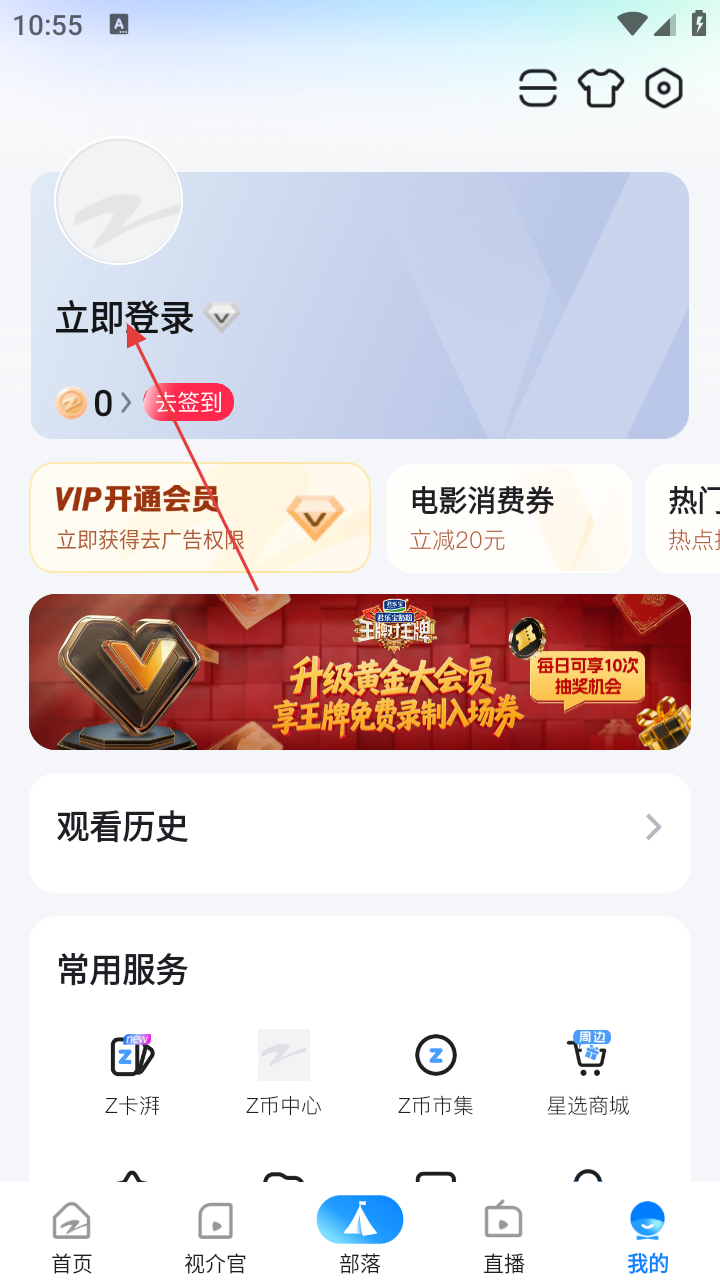Image resolution: width=720 pixels, height=1280 pixels.
Task: Open the scan icon
Action: coord(538,89)
